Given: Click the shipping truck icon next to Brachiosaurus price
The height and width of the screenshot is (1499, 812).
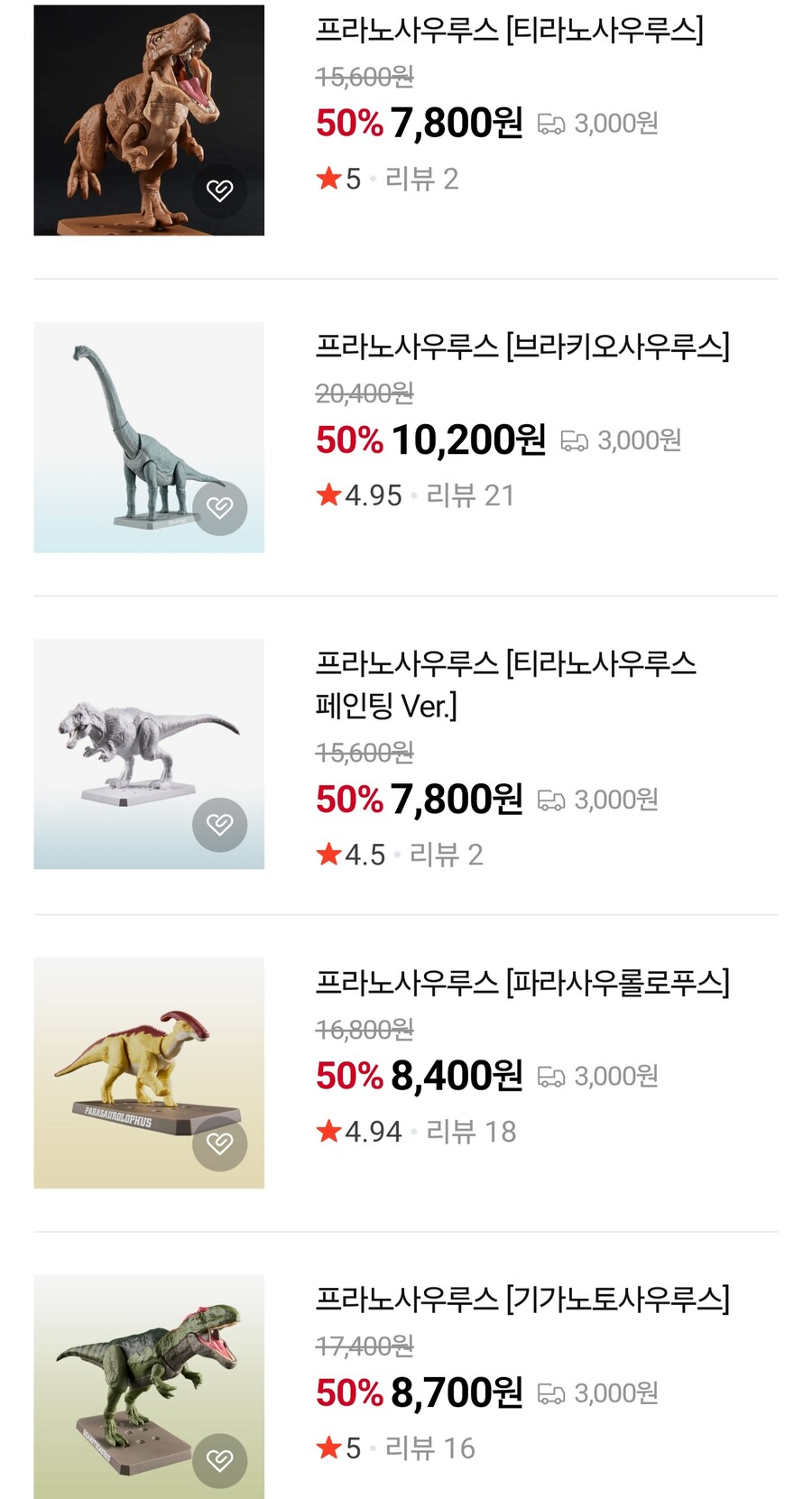Looking at the screenshot, I should coord(574,440).
